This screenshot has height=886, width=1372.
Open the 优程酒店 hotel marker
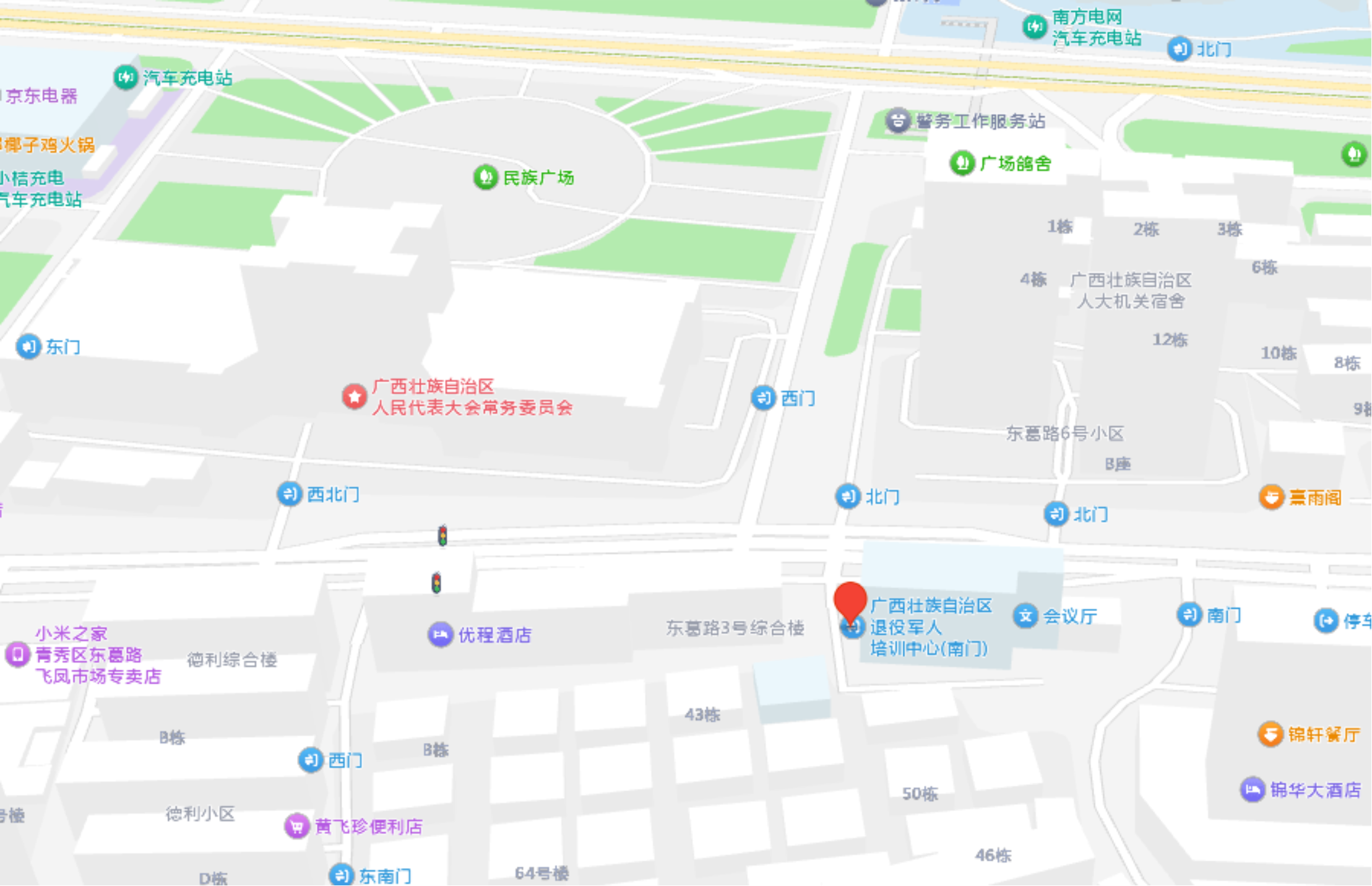(440, 635)
